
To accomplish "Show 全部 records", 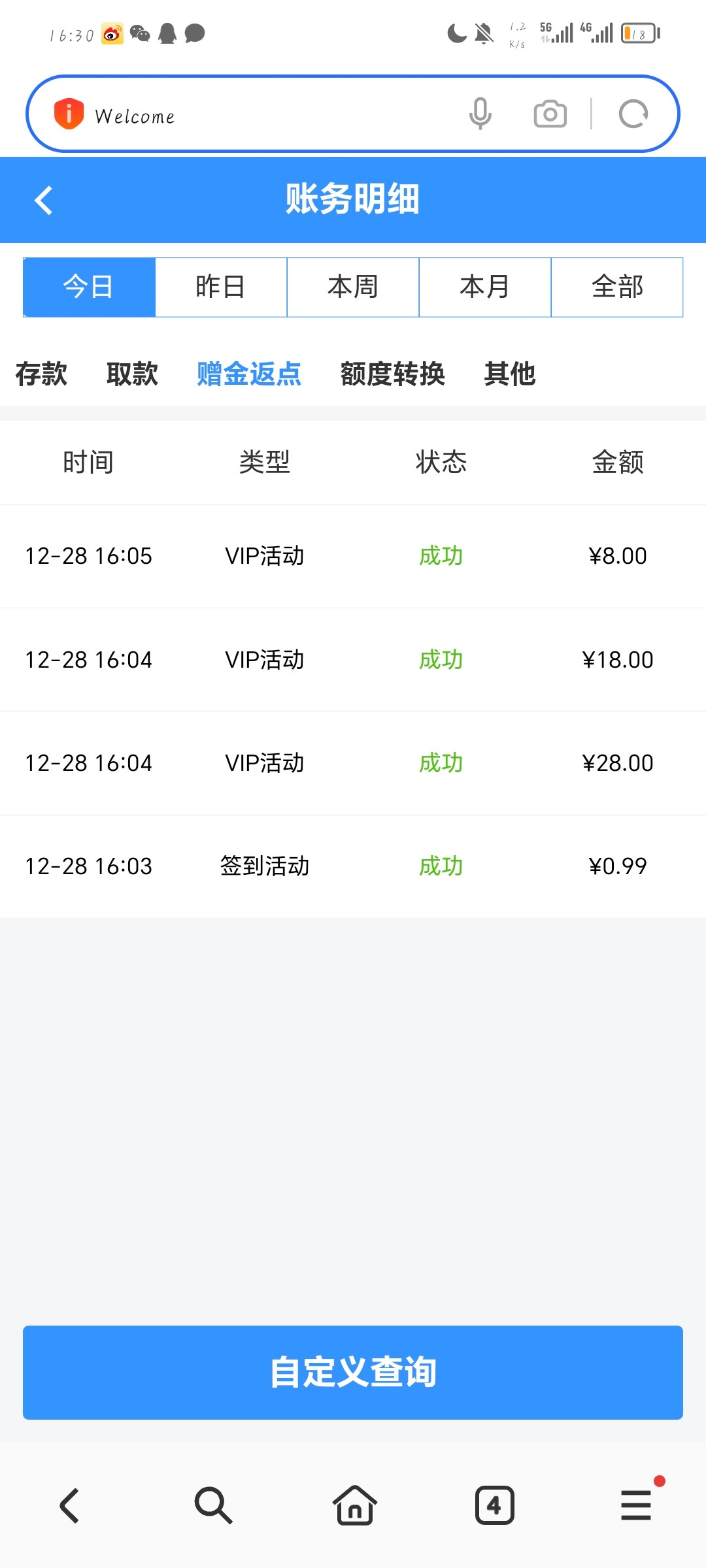I will [x=617, y=287].
